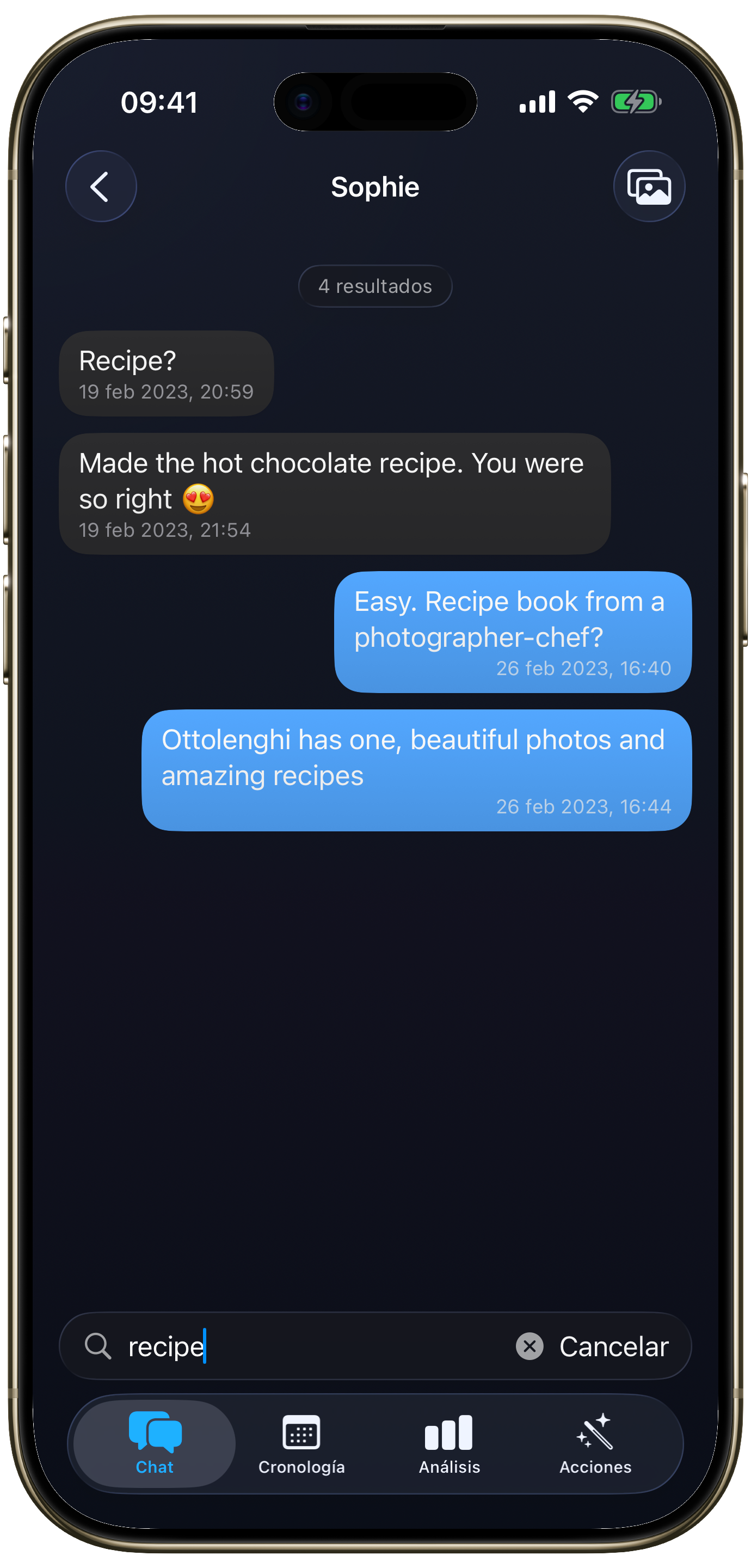Open the "Recipe?" search result message

point(166,373)
